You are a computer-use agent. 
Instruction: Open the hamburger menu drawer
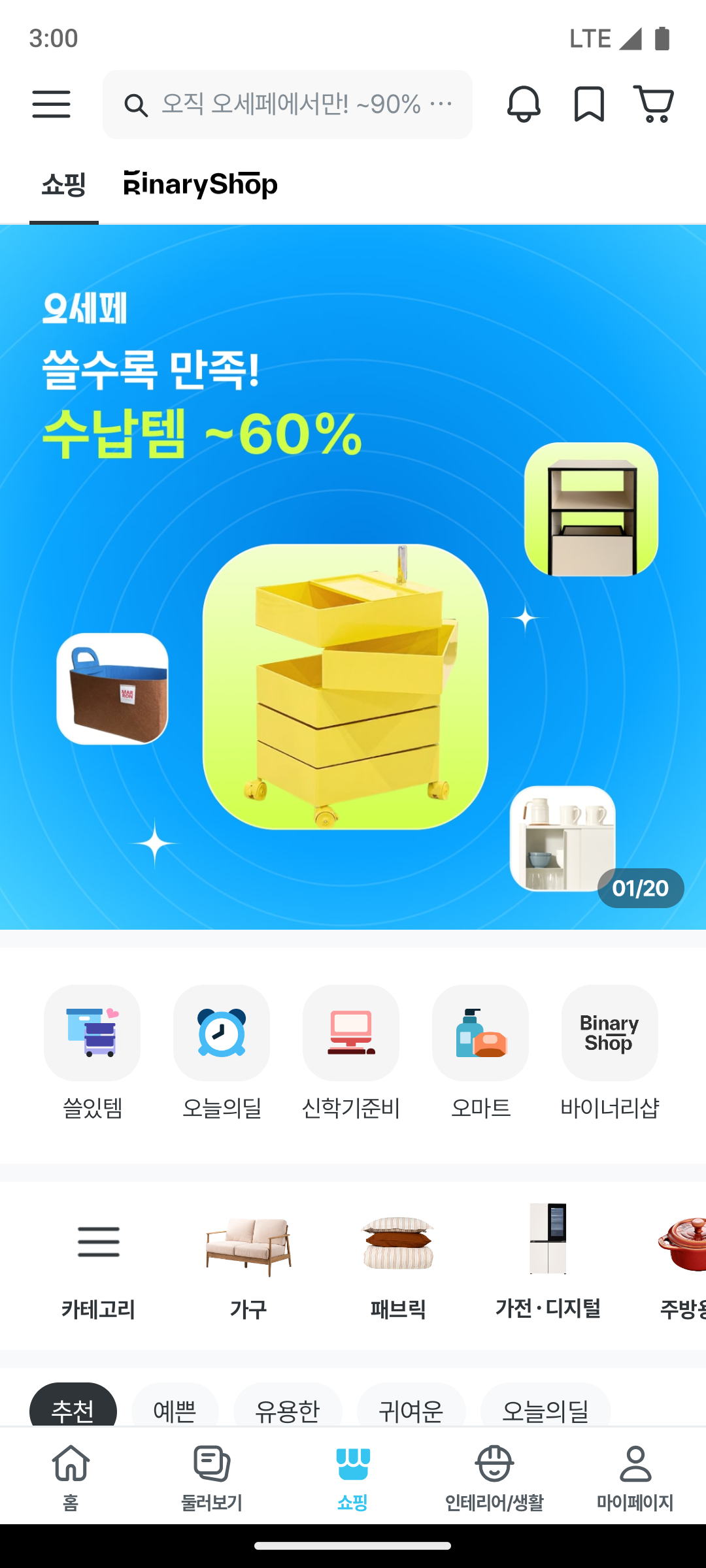point(51,105)
